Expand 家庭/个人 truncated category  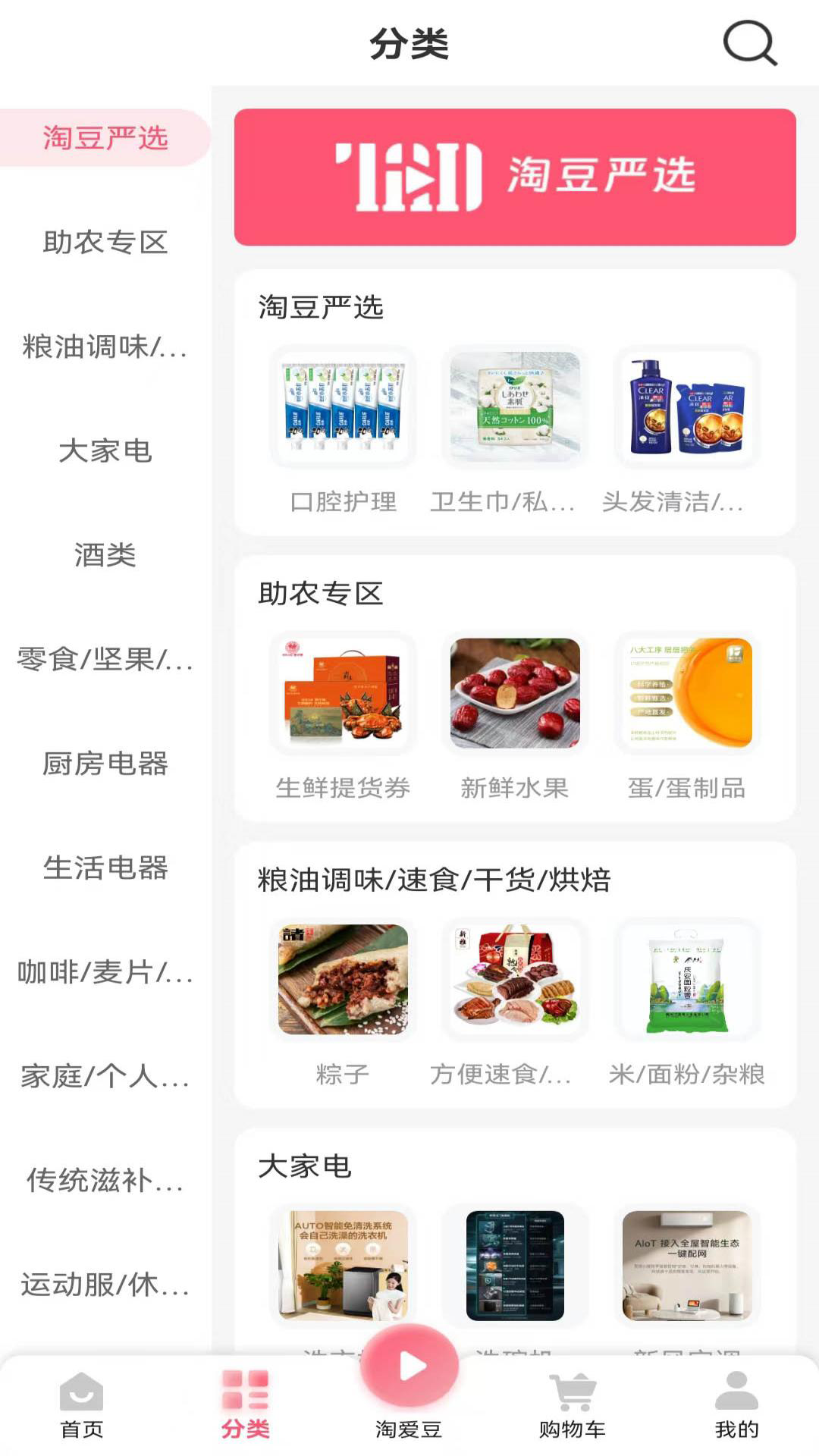point(106,1075)
